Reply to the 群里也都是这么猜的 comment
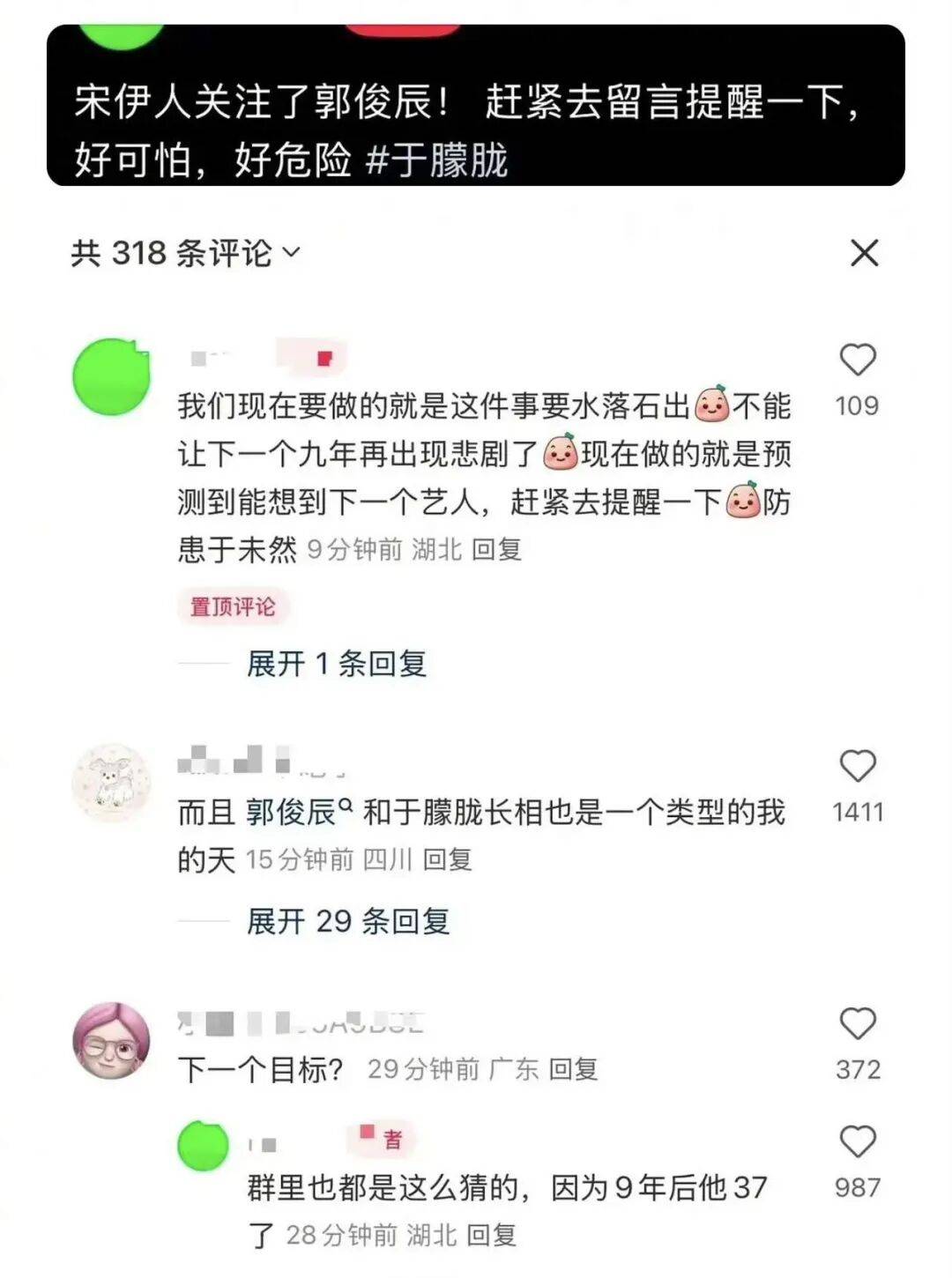The width and height of the screenshot is (952, 1278). (490, 1236)
